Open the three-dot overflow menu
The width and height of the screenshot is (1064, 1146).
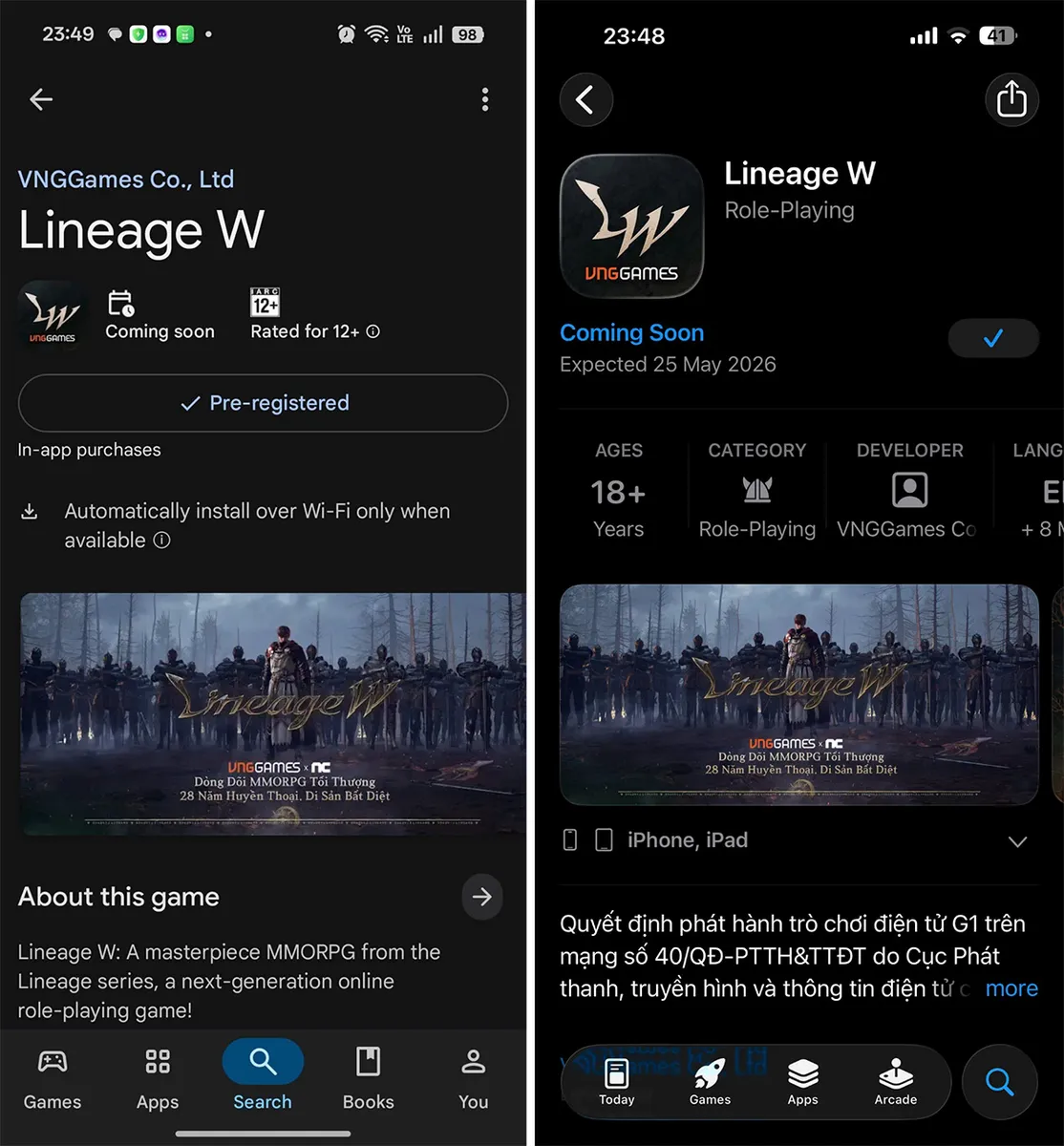click(x=485, y=99)
